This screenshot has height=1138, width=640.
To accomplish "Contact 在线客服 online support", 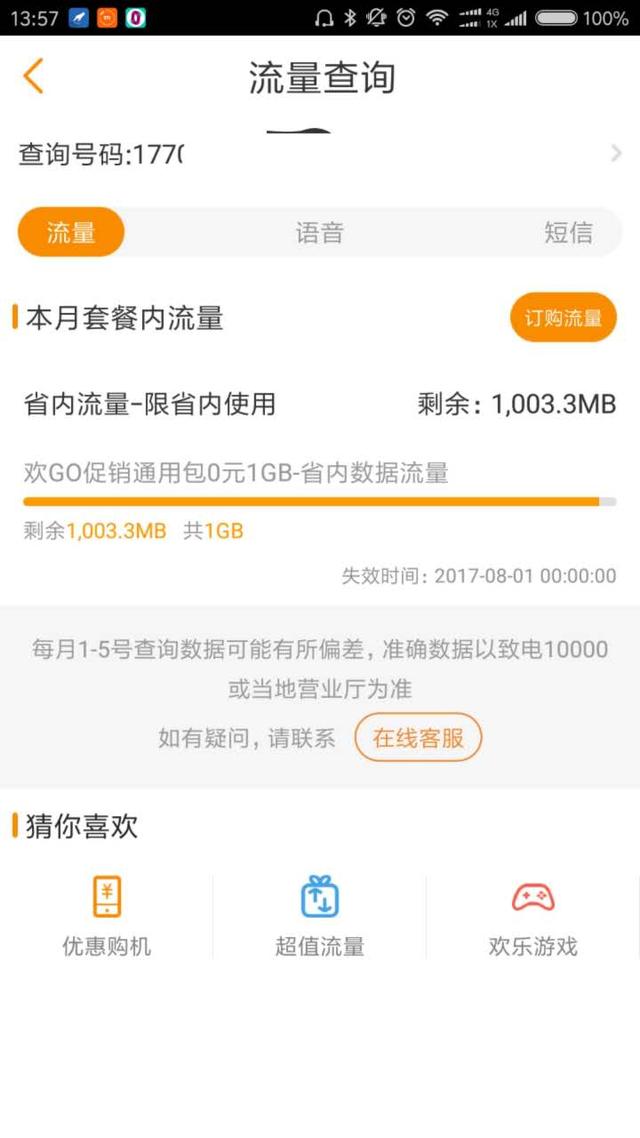I will pyautogui.click(x=418, y=738).
